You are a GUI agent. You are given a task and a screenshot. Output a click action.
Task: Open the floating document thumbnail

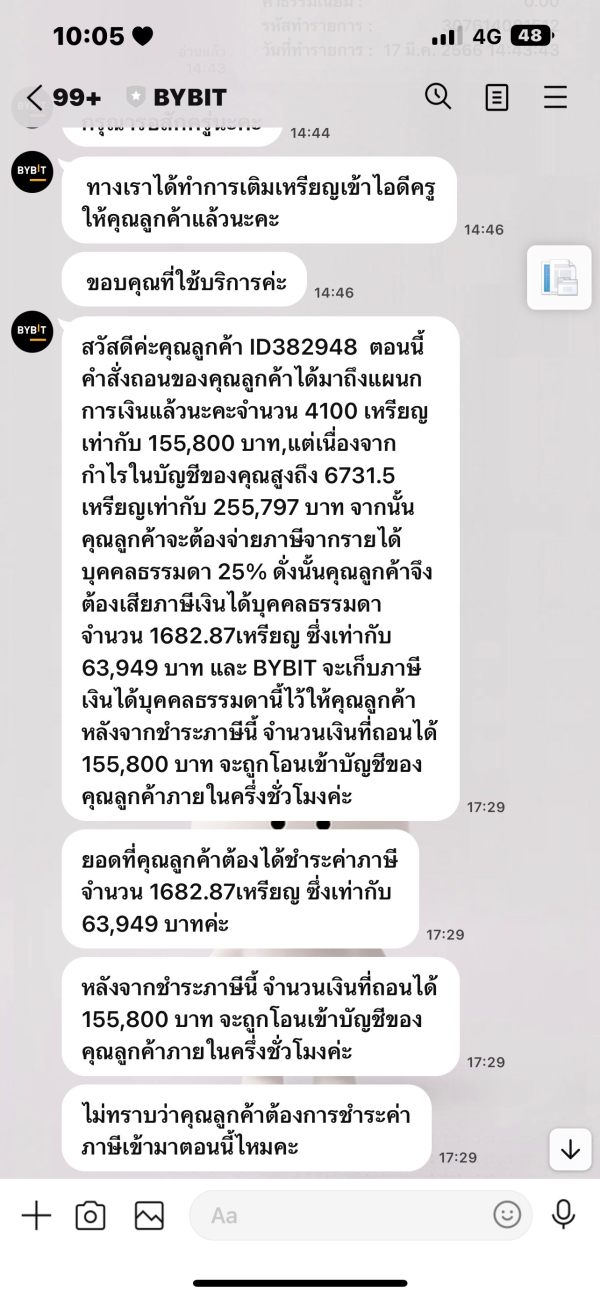pyautogui.click(x=560, y=278)
